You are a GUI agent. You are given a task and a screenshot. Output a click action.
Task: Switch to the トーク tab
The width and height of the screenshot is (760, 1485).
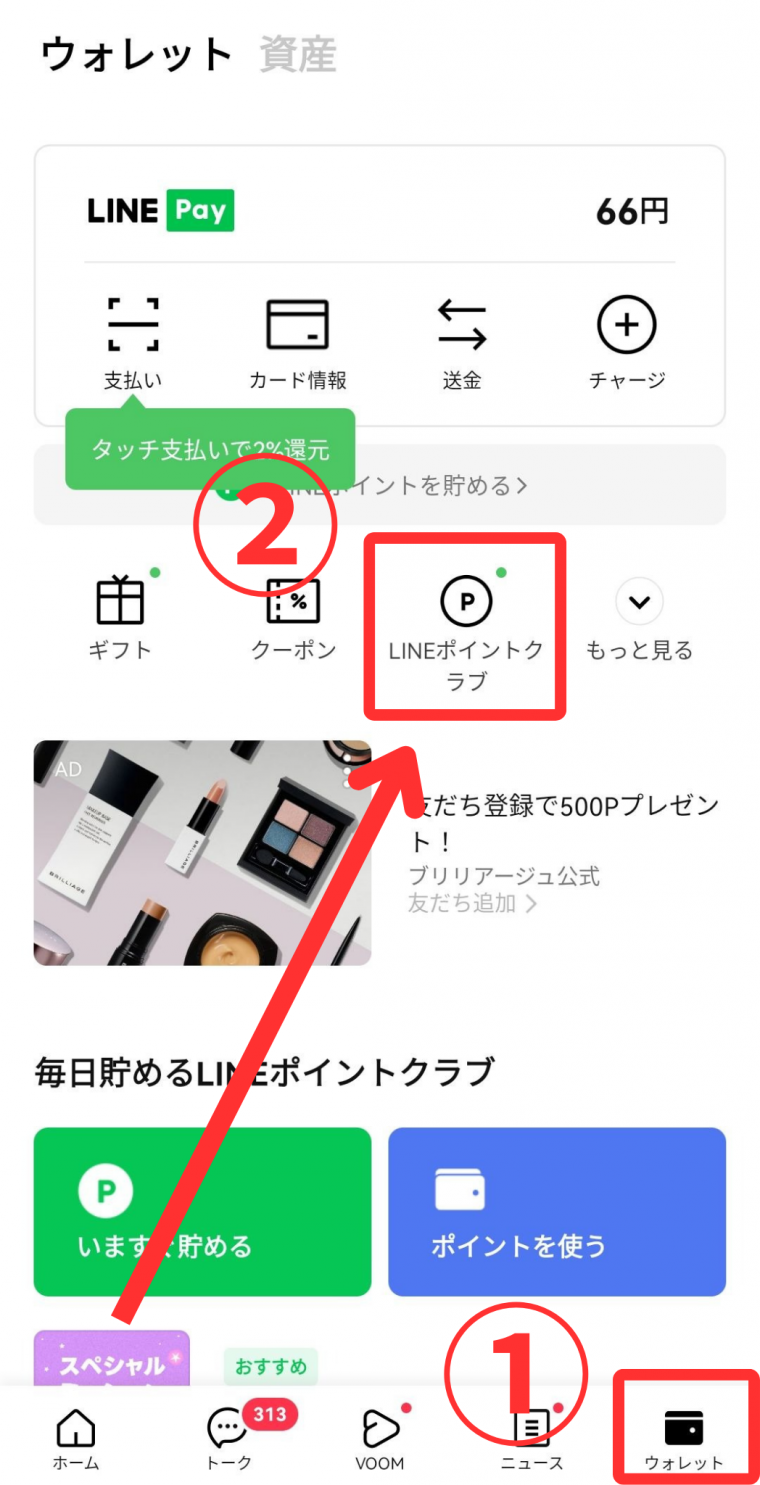pyautogui.click(x=229, y=1440)
